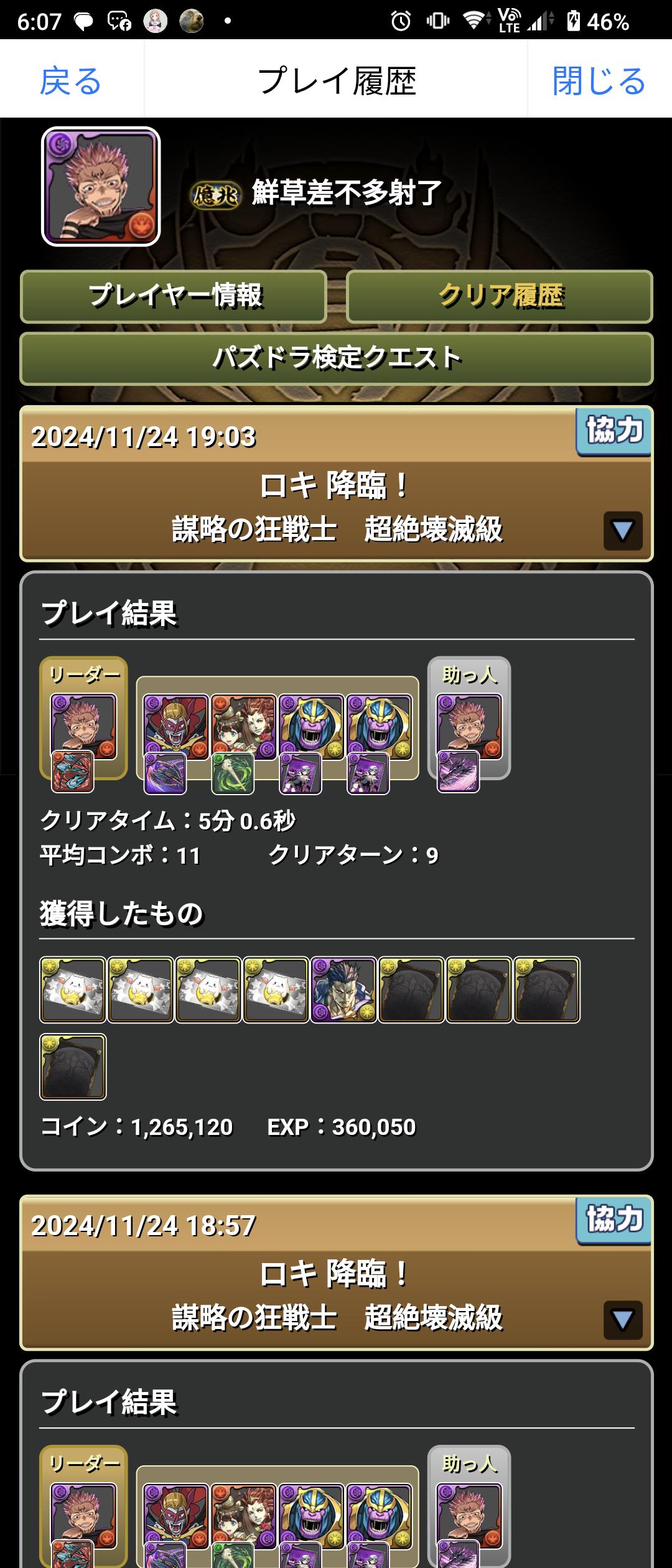Collapse the 19:03 ロキ降臨 entry arrow
The height and width of the screenshot is (1568, 672).
pyautogui.click(x=622, y=530)
